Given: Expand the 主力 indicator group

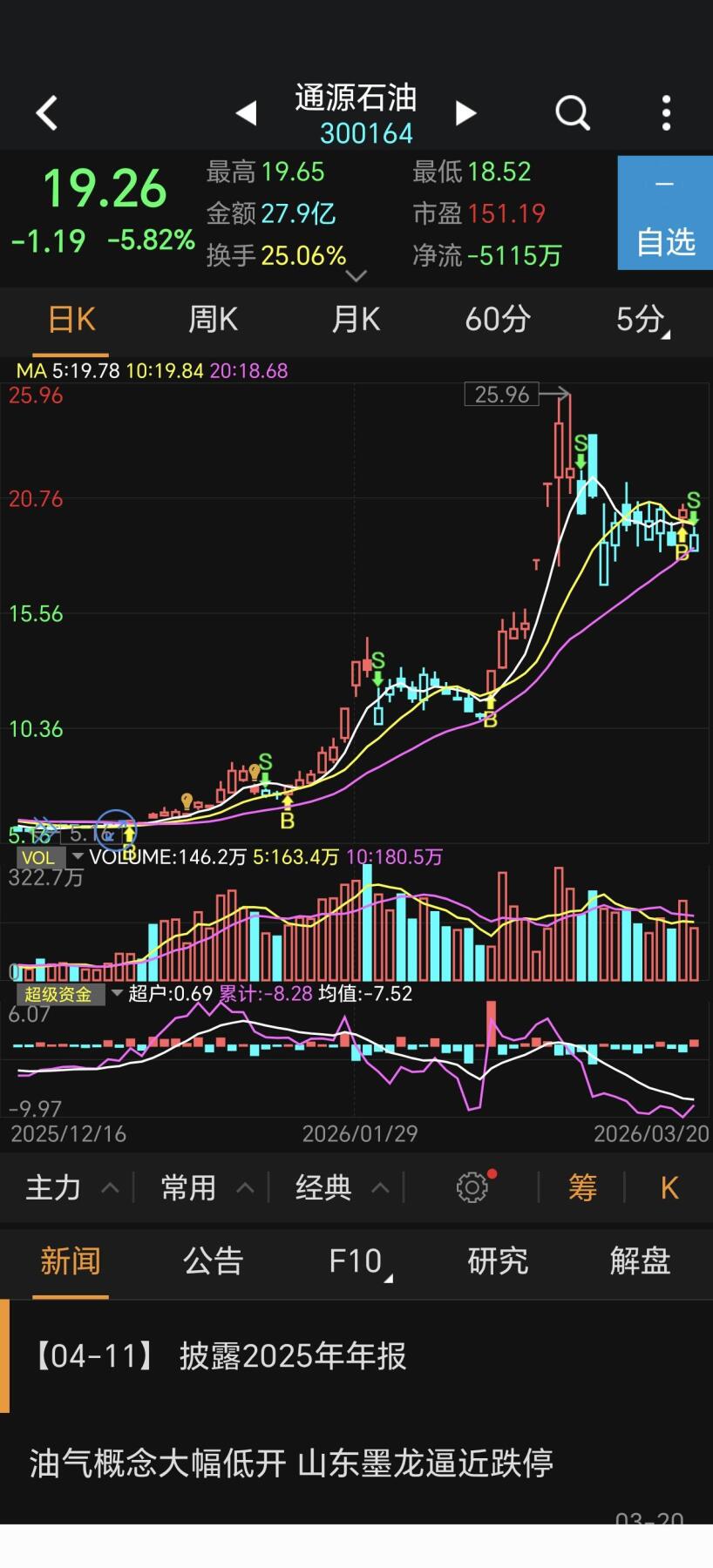Looking at the screenshot, I should pos(70,1187).
